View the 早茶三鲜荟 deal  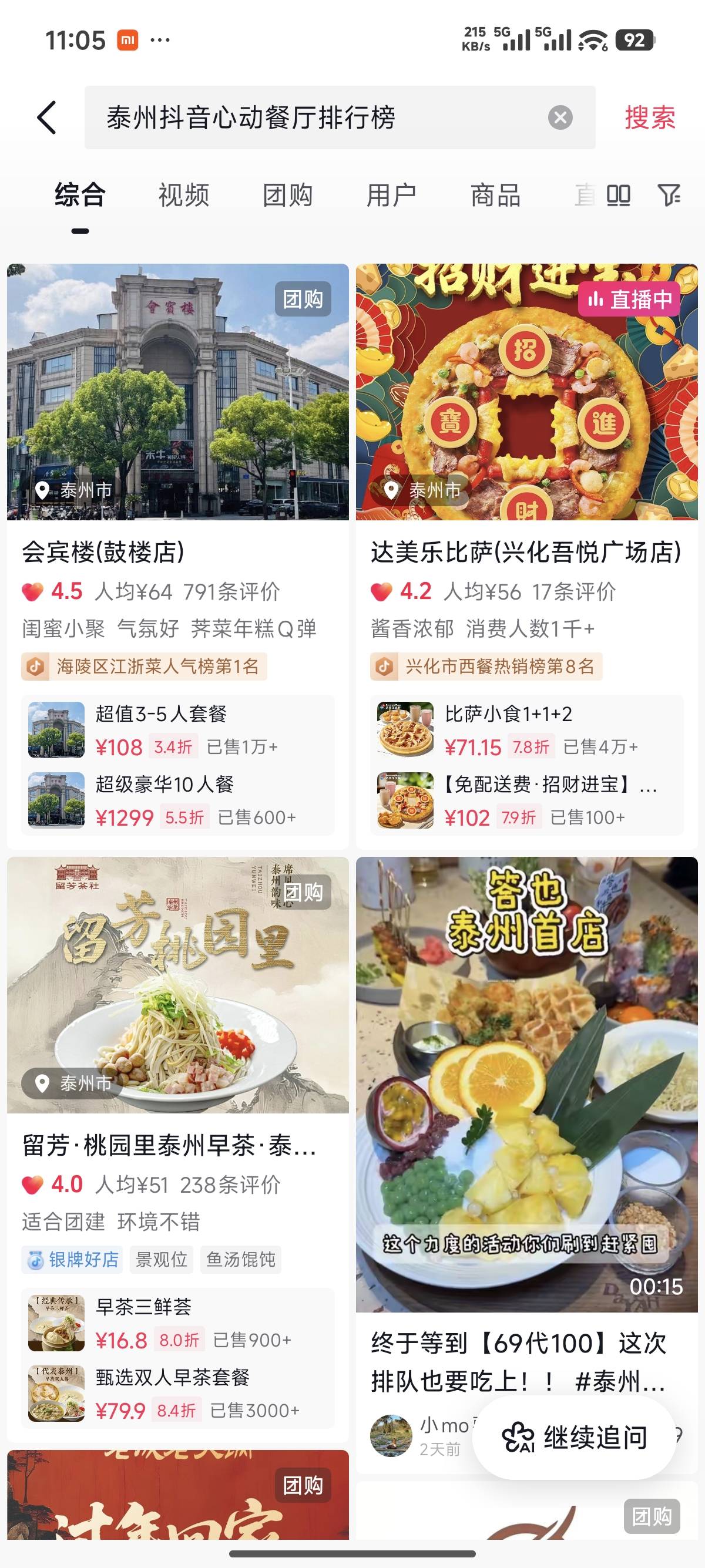point(178,1323)
